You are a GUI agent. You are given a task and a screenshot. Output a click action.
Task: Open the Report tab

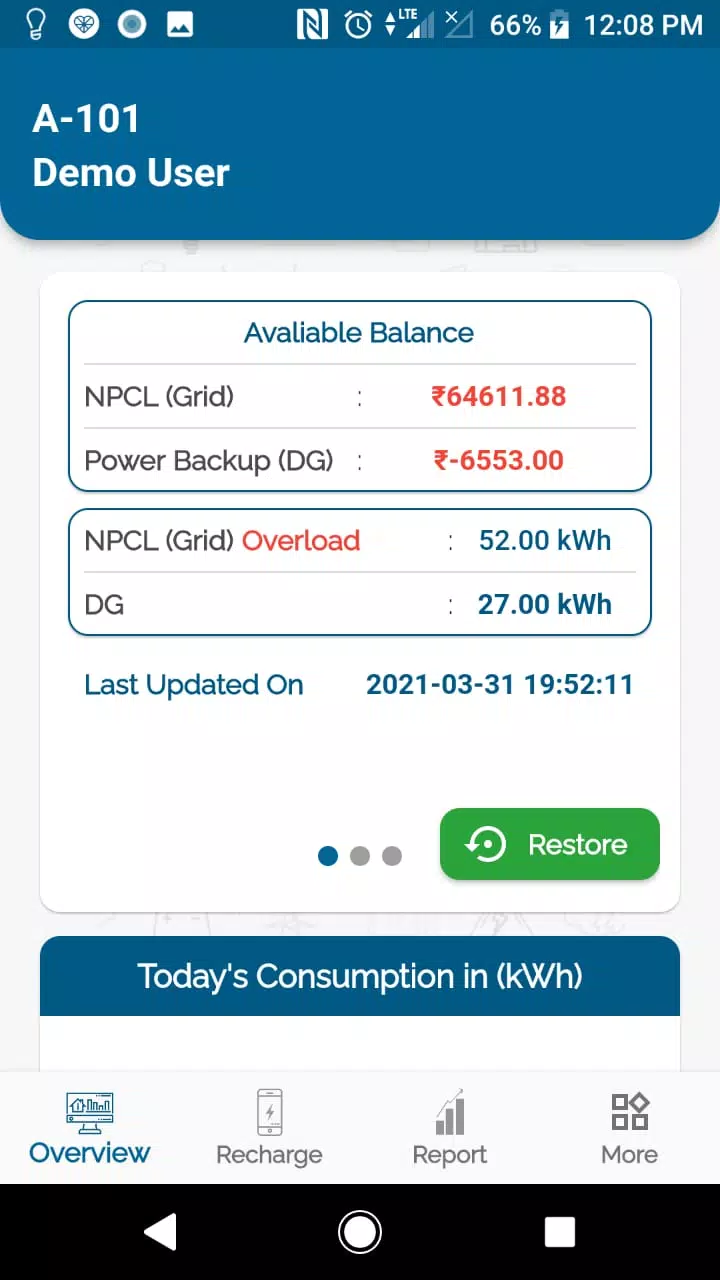coord(450,1128)
